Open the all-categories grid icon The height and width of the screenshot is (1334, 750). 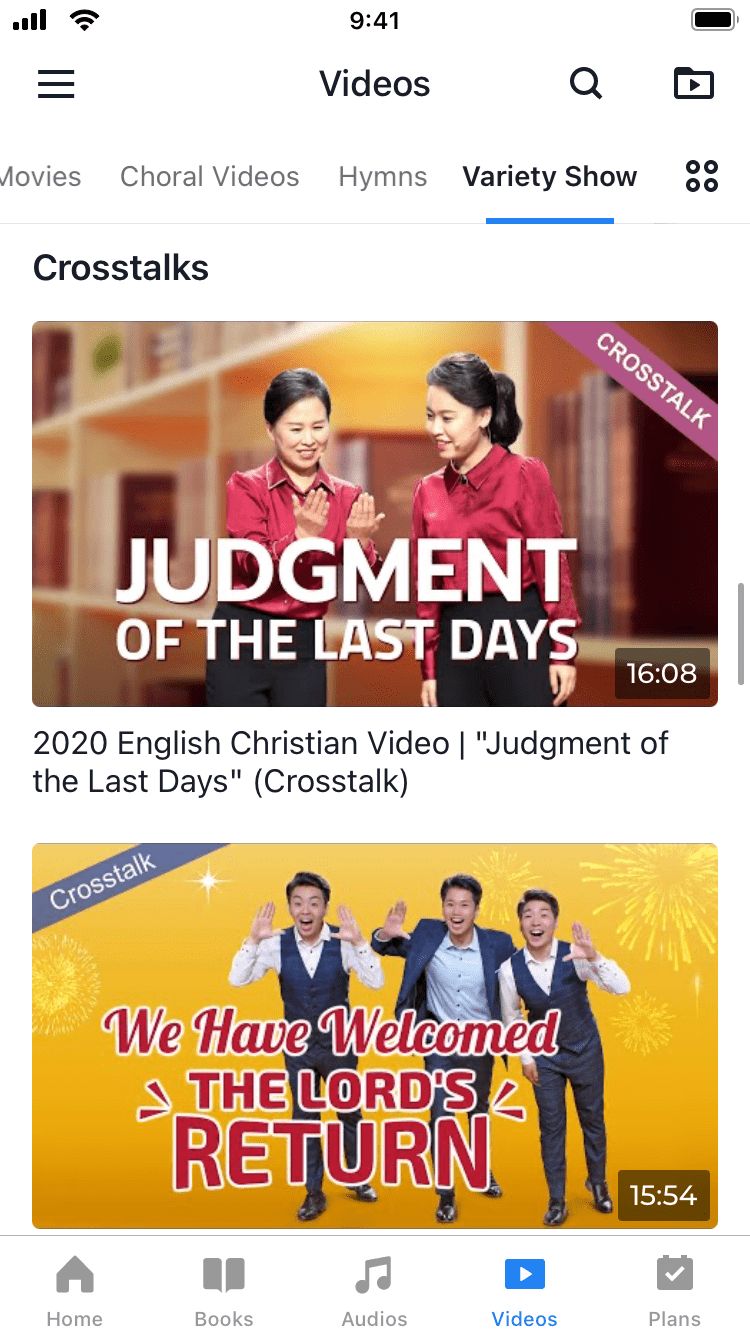[x=701, y=177]
